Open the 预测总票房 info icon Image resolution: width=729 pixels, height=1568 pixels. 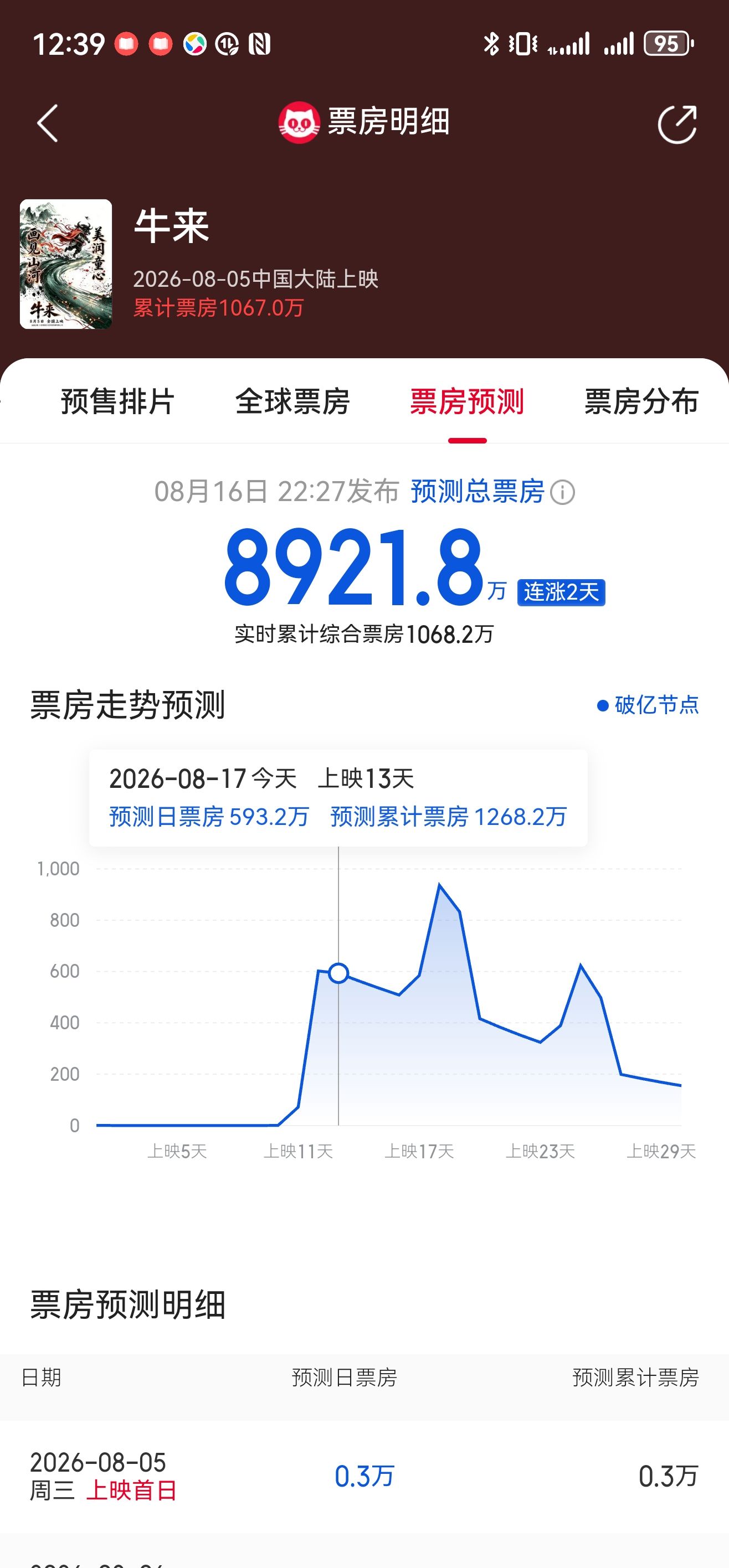point(562,492)
